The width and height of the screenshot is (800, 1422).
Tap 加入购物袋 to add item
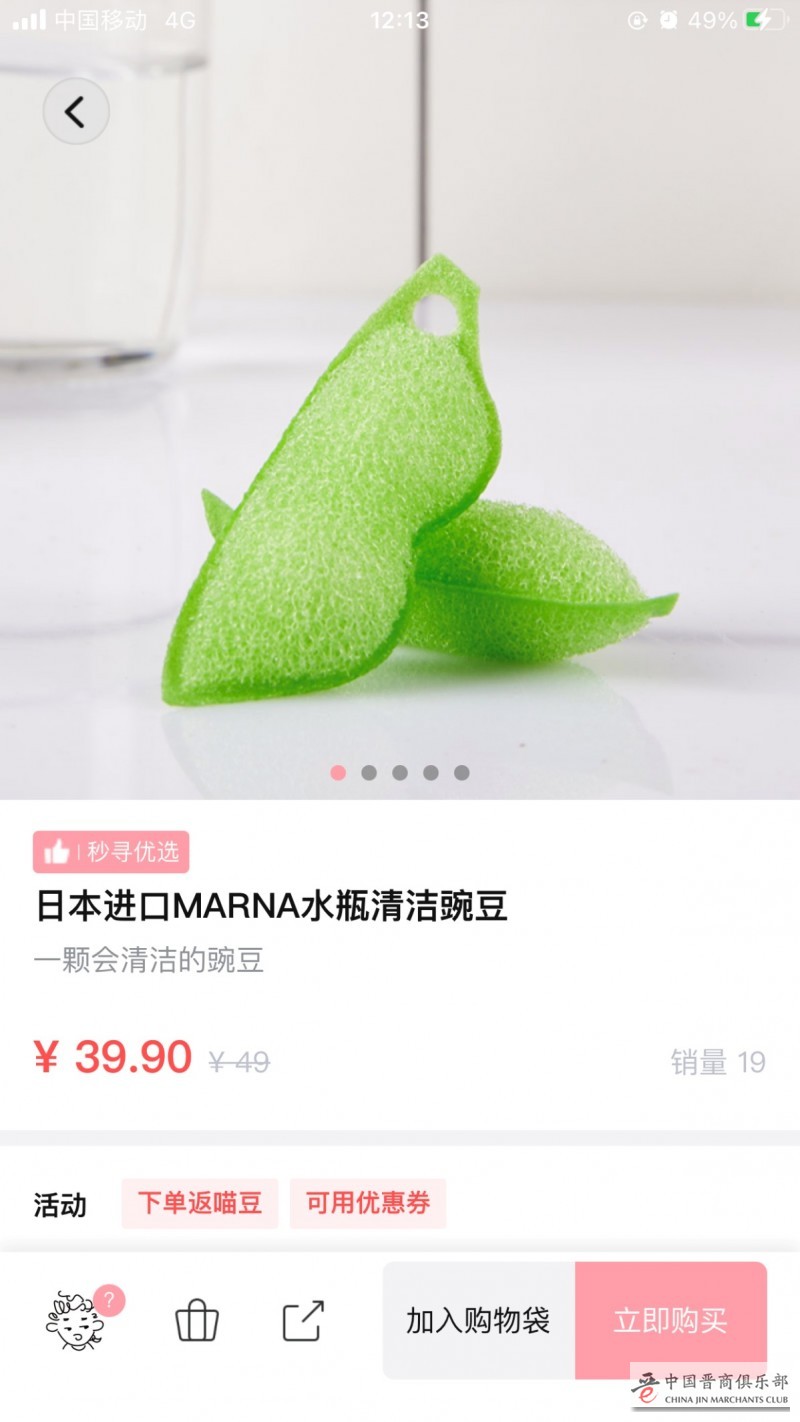coord(478,1320)
